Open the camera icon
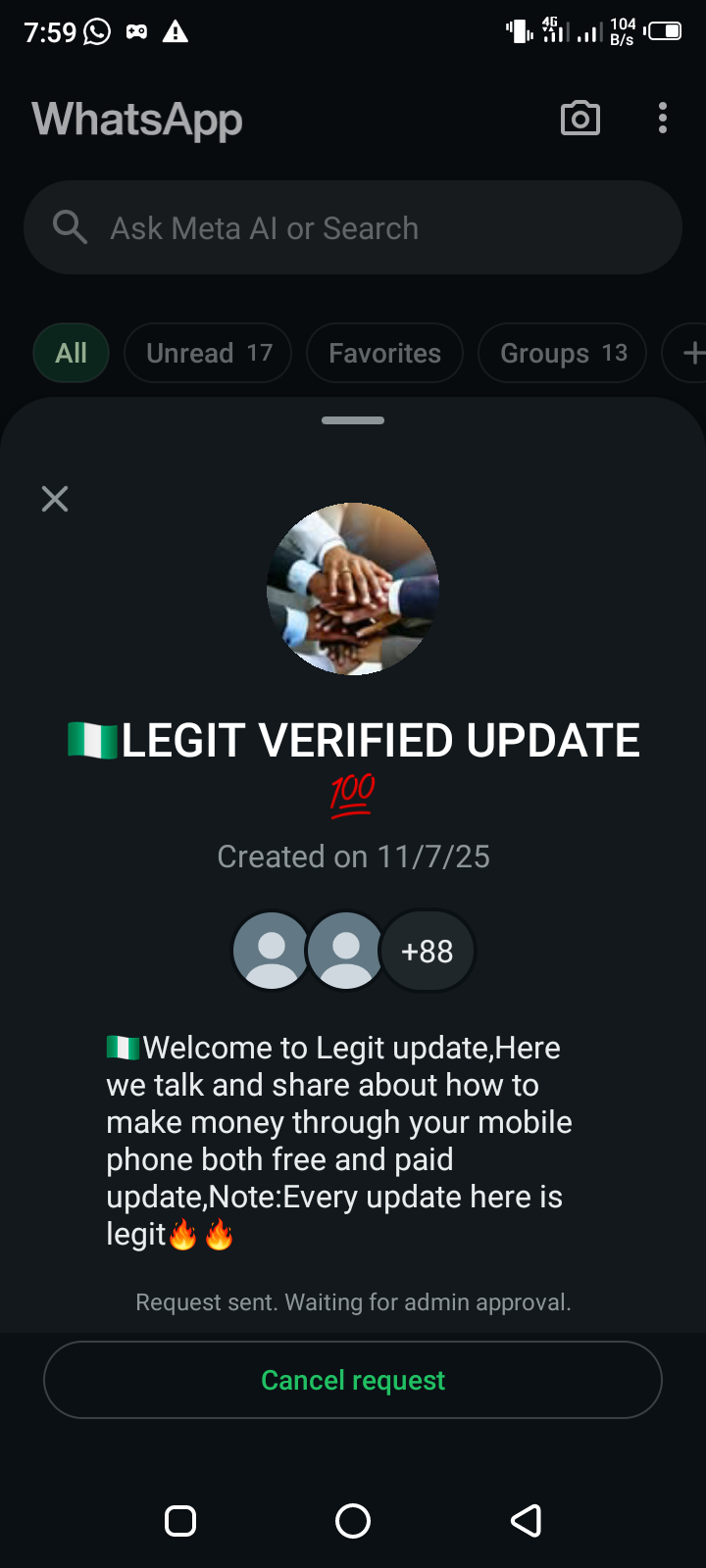Viewport: 706px width, 1568px height. click(580, 119)
